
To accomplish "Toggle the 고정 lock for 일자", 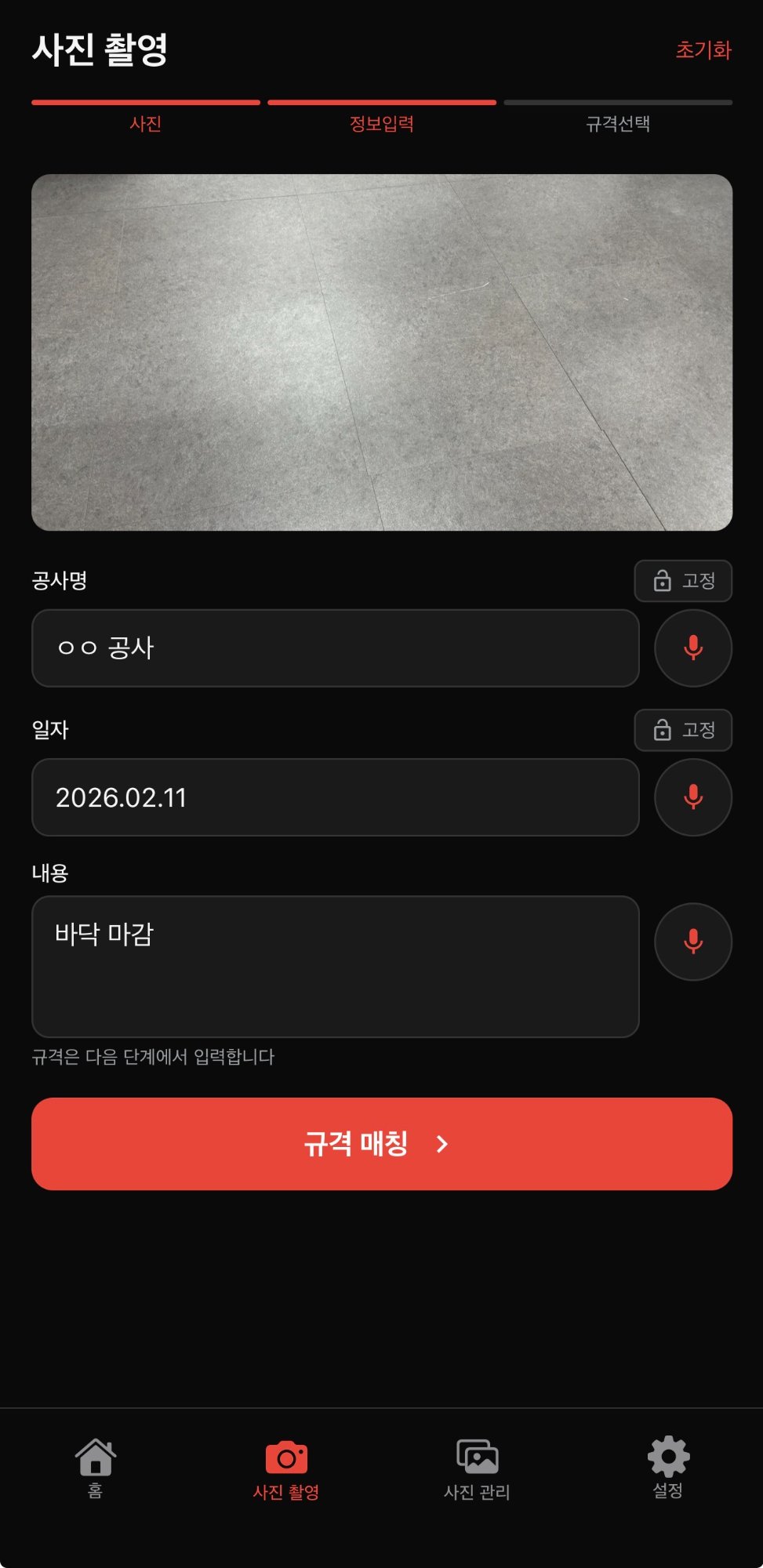I will 683,730.
